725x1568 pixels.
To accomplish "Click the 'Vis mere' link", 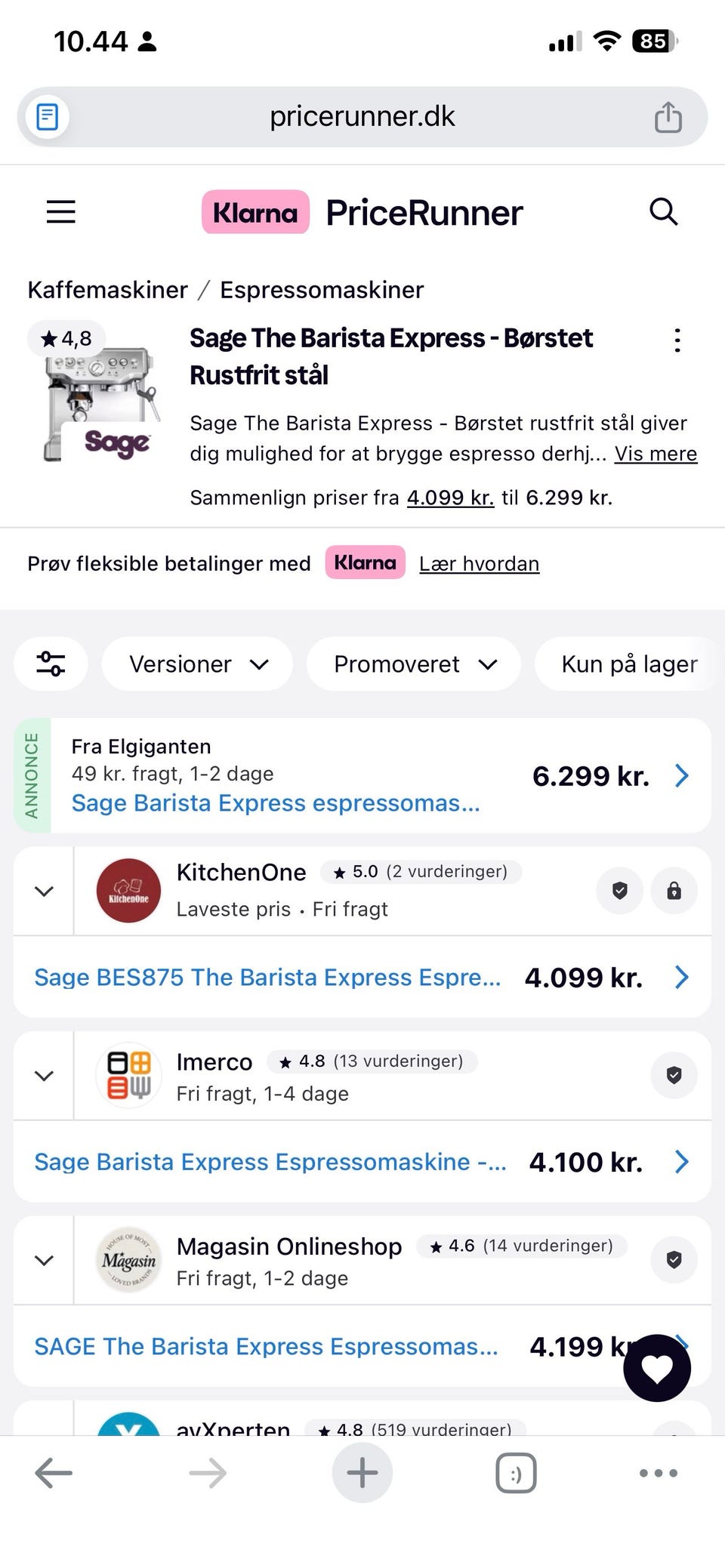I will [656, 454].
